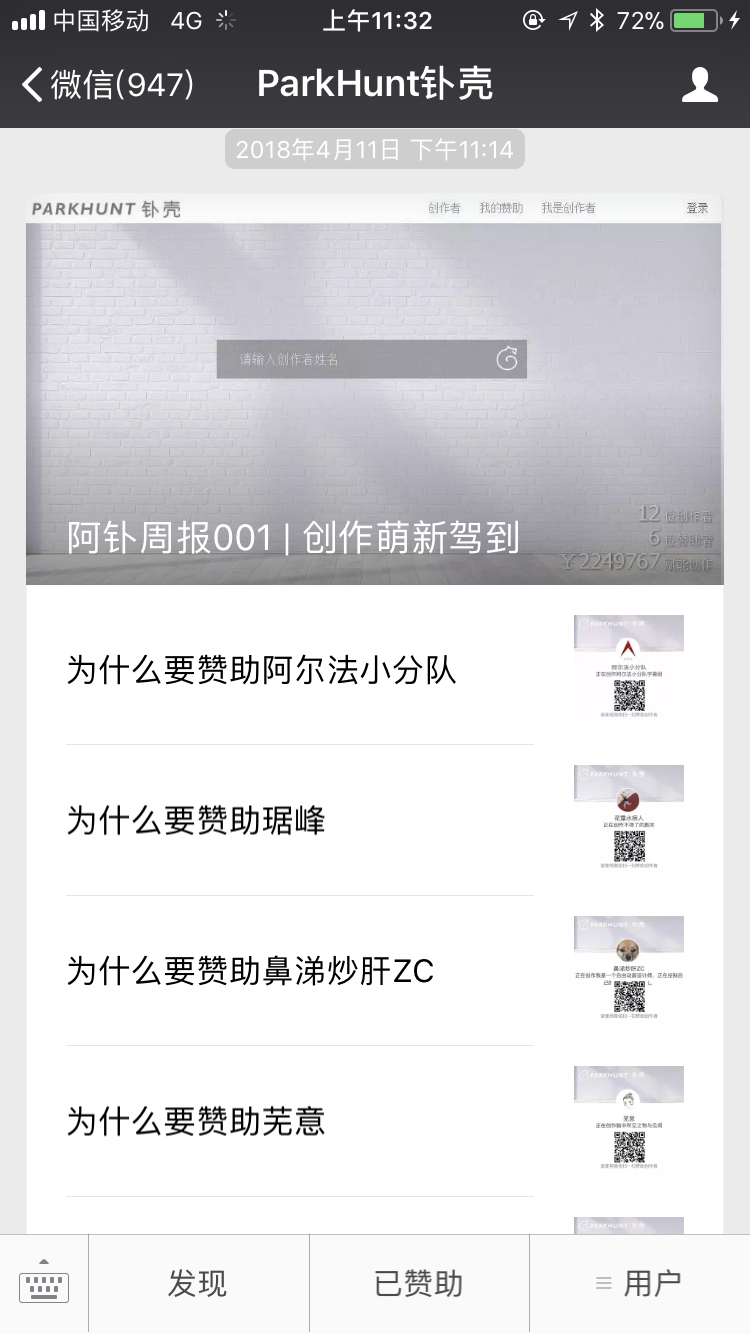Switch to the 已赞助 tab

tap(420, 1284)
